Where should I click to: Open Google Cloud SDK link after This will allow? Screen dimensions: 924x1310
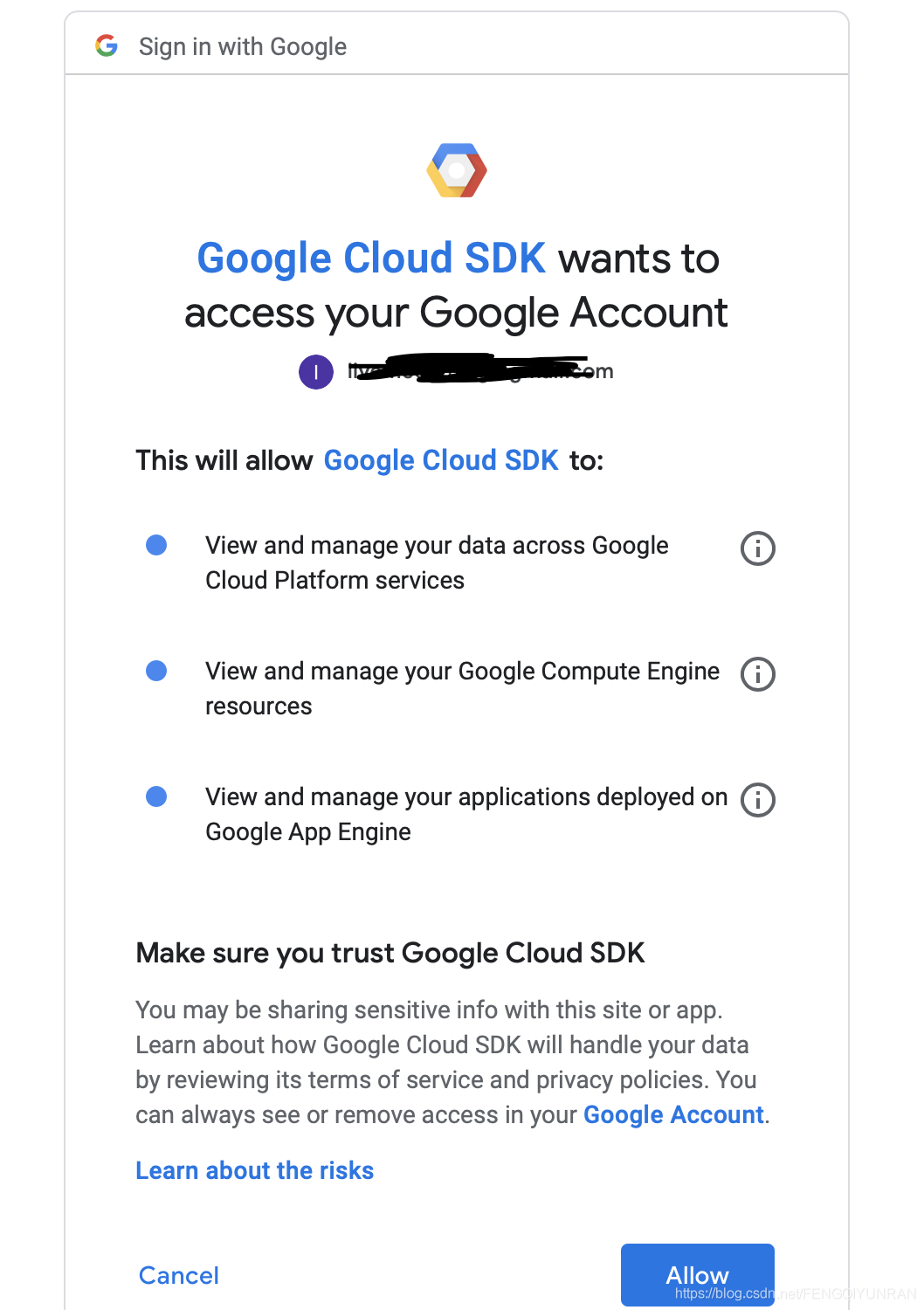tap(441, 460)
